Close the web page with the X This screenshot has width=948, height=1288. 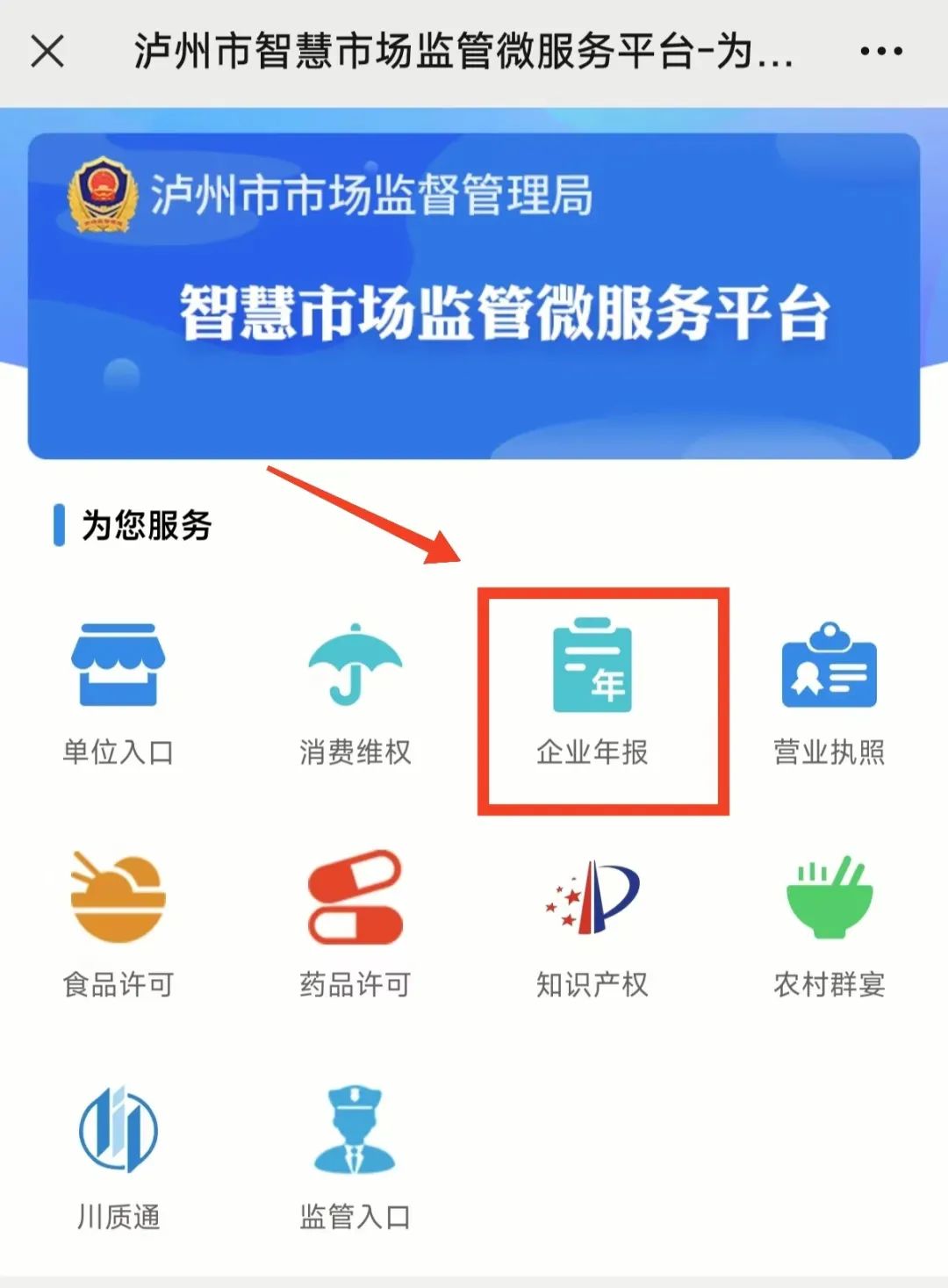47,51
